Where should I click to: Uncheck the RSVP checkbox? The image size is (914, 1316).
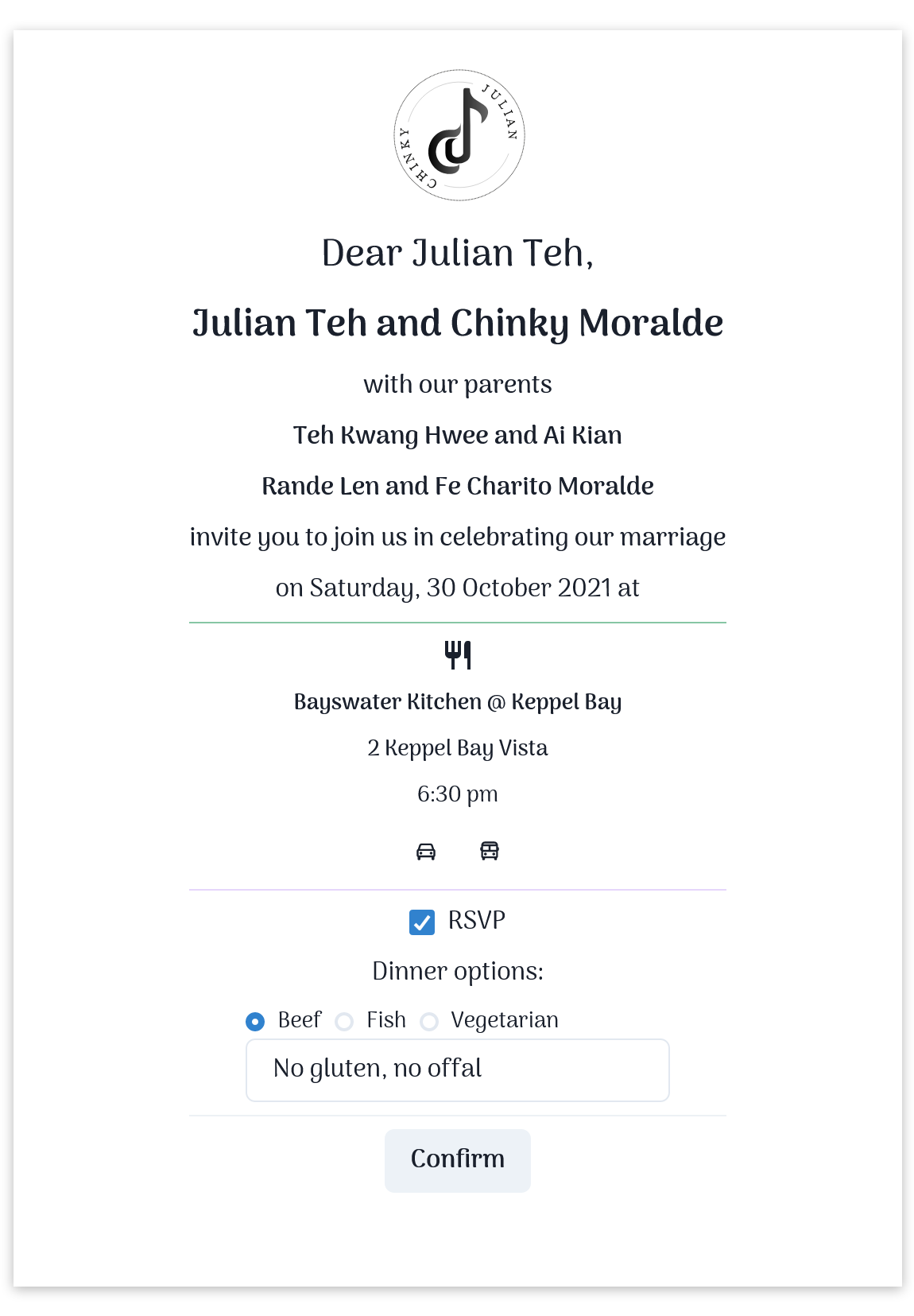pos(423,922)
